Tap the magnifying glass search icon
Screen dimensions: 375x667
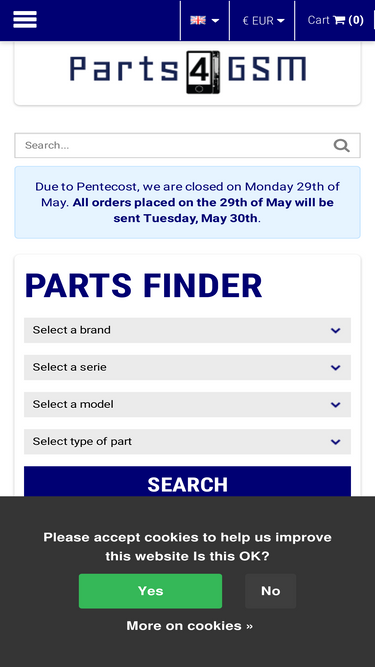[x=341, y=145]
